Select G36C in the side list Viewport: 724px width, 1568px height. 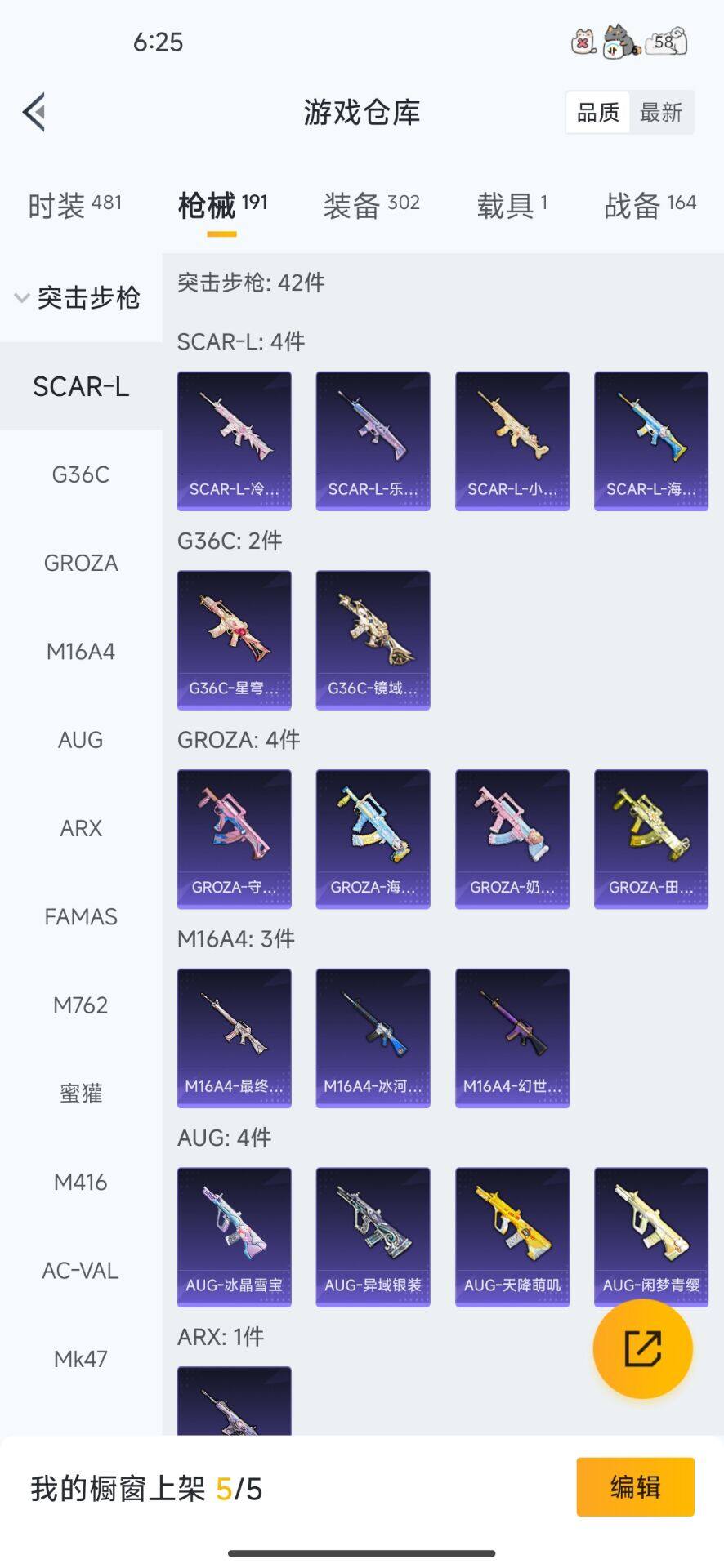coord(80,474)
